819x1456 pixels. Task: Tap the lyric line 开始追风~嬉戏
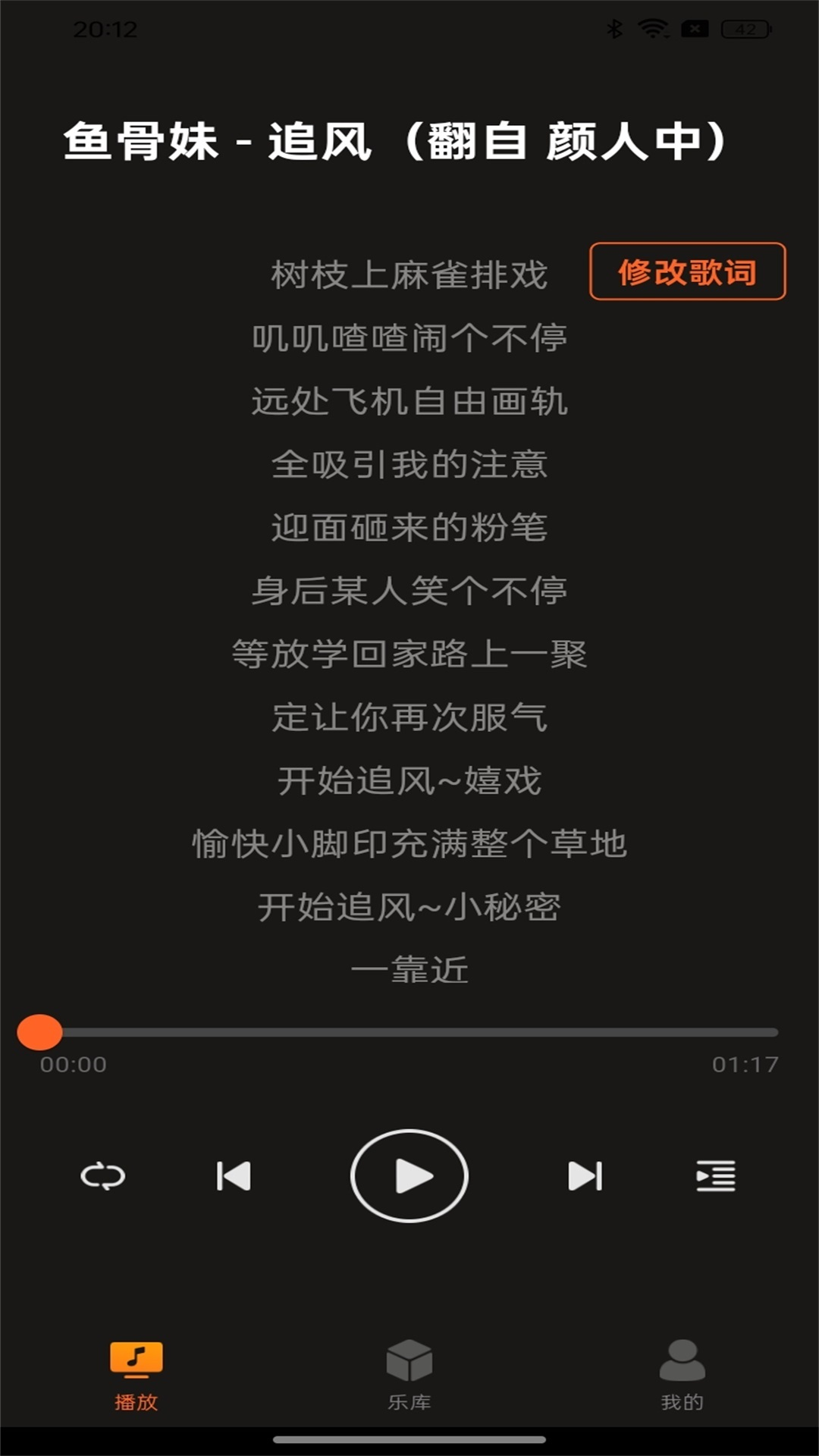click(409, 783)
